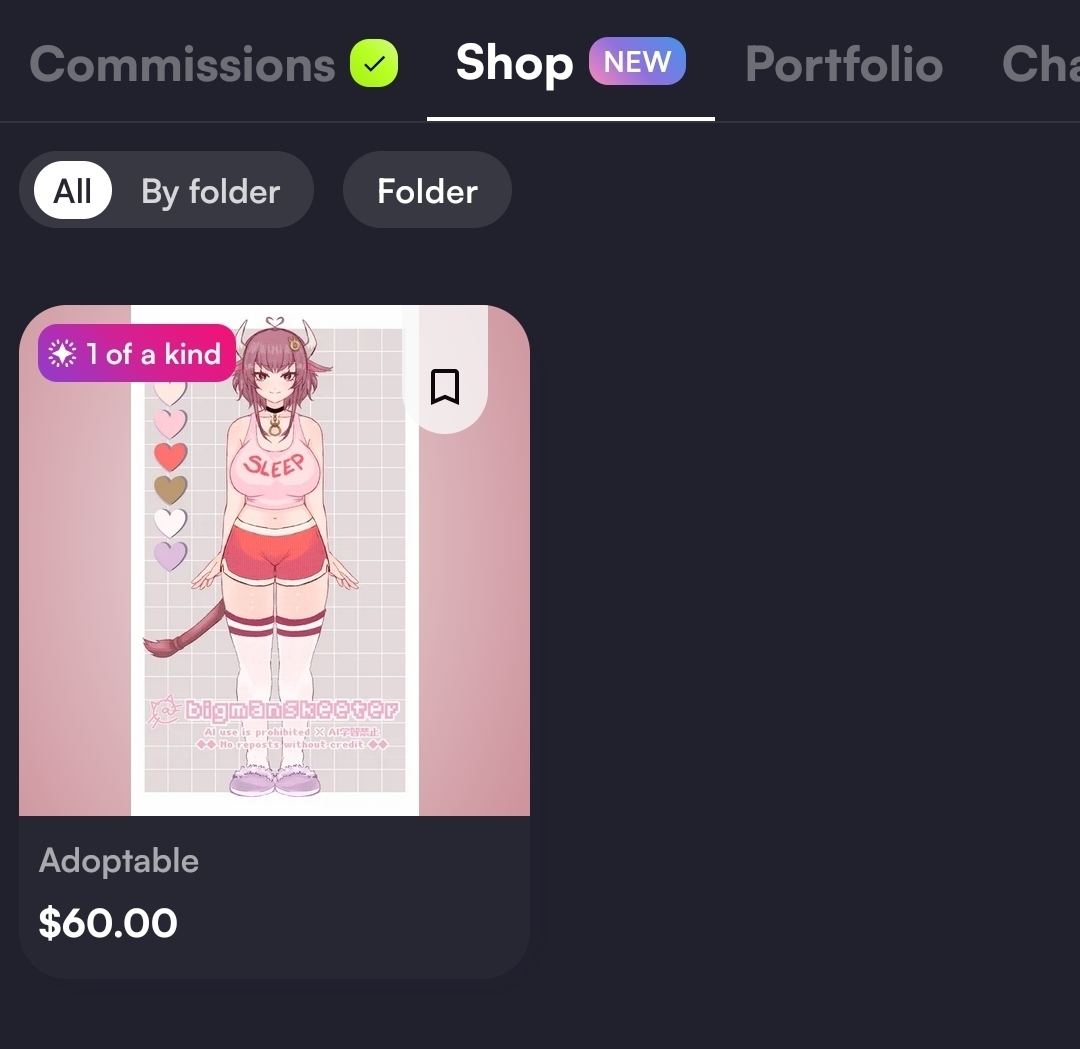Open the Portfolio tab

click(x=843, y=65)
